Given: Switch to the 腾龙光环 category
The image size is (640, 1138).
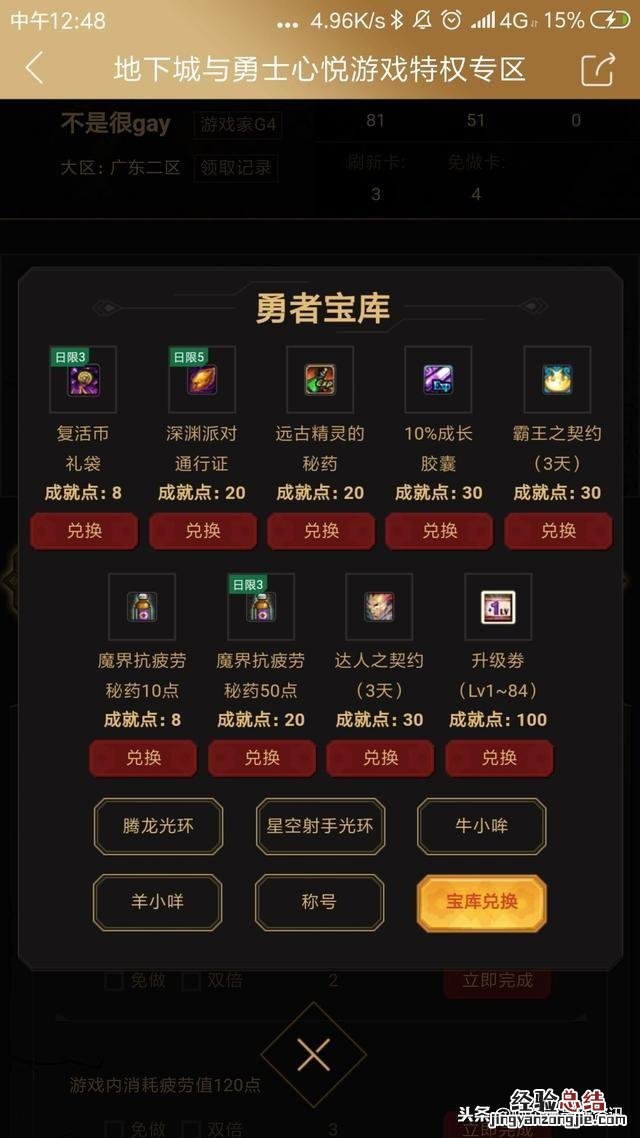Looking at the screenshot, I should click(158, 826).
